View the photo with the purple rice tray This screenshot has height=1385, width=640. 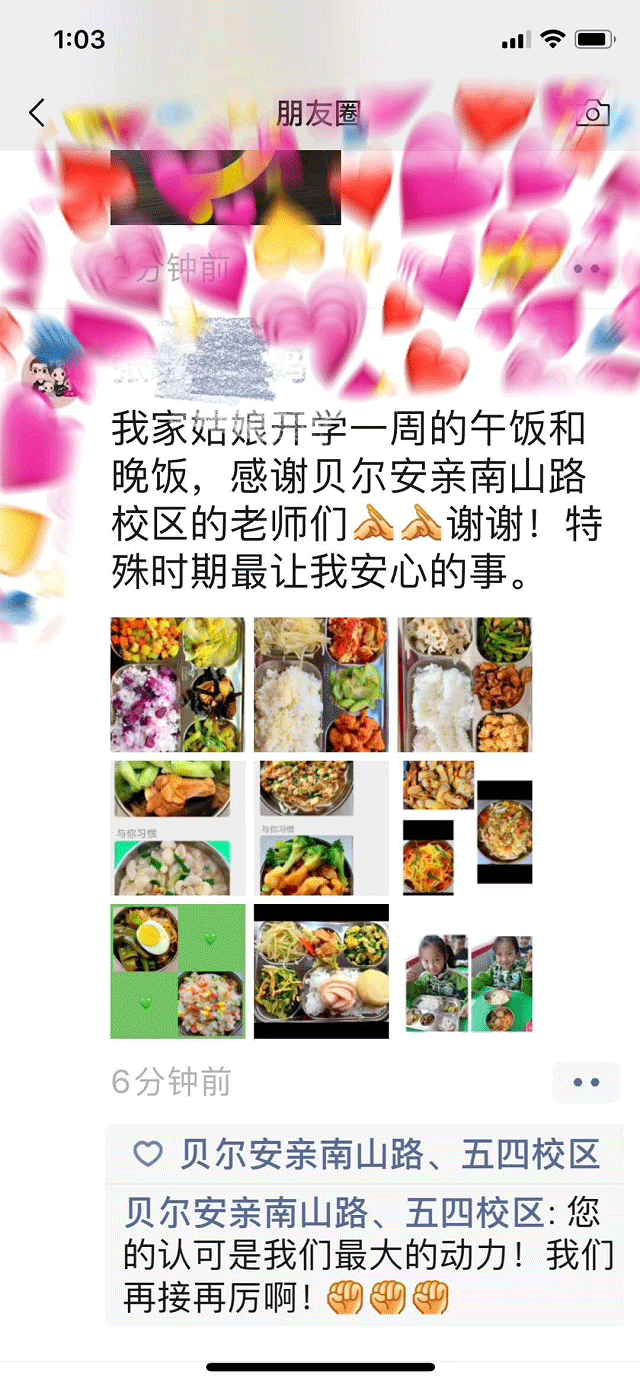[x=177, y=684]
